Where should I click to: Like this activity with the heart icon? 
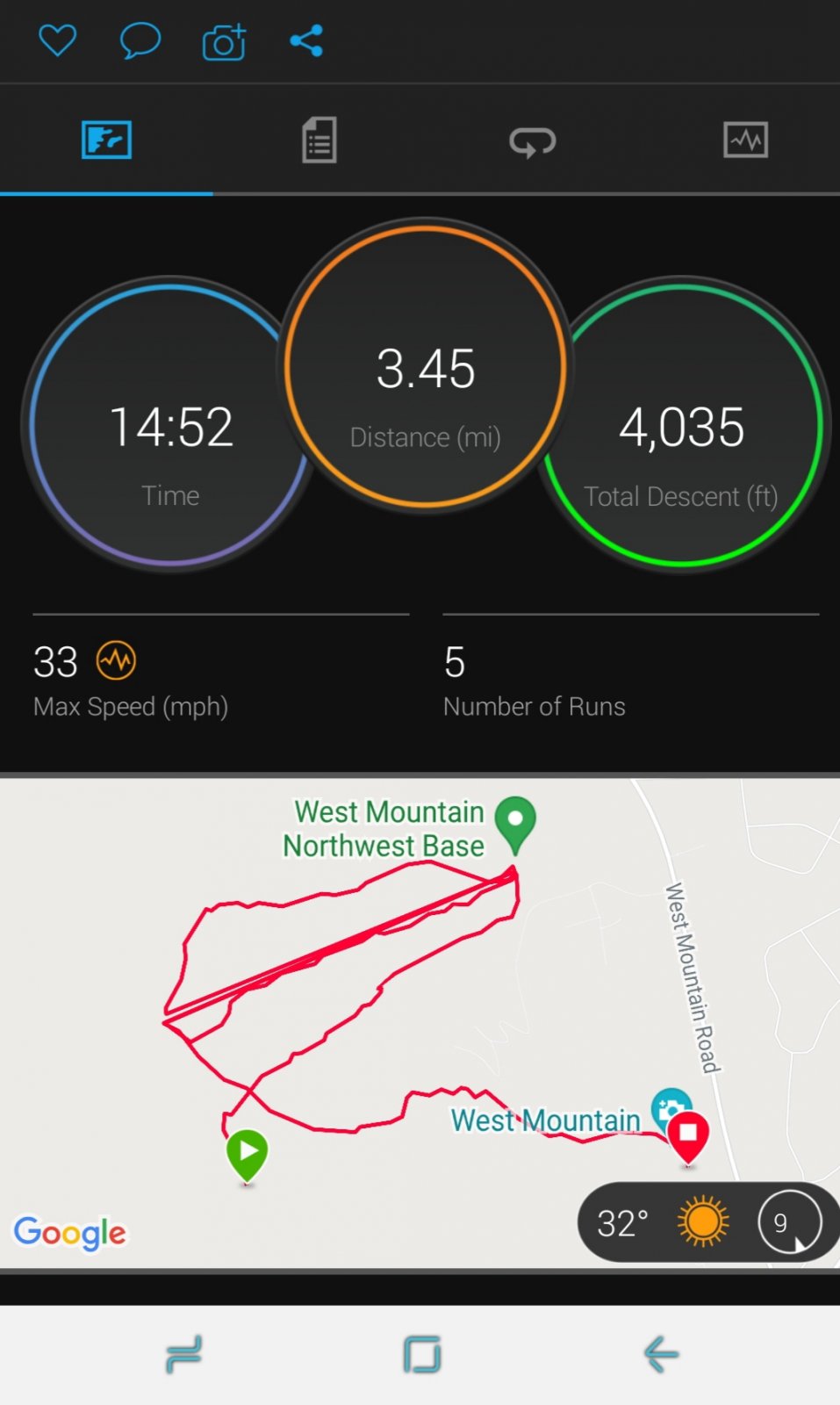pyautogui.click(x=58, y=40)
